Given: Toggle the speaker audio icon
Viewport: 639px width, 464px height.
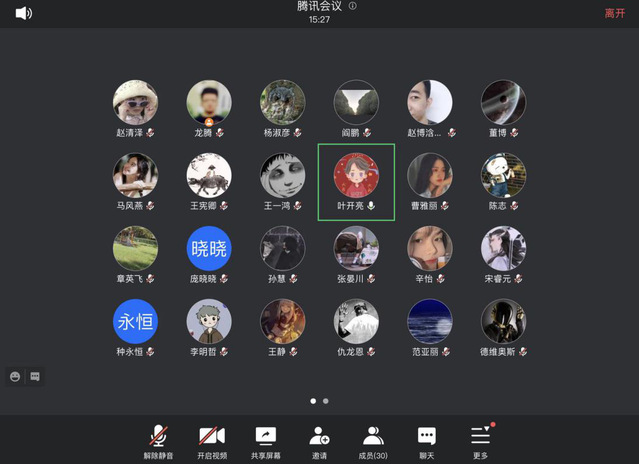Looking at the screenshot, I should point(23,13).
